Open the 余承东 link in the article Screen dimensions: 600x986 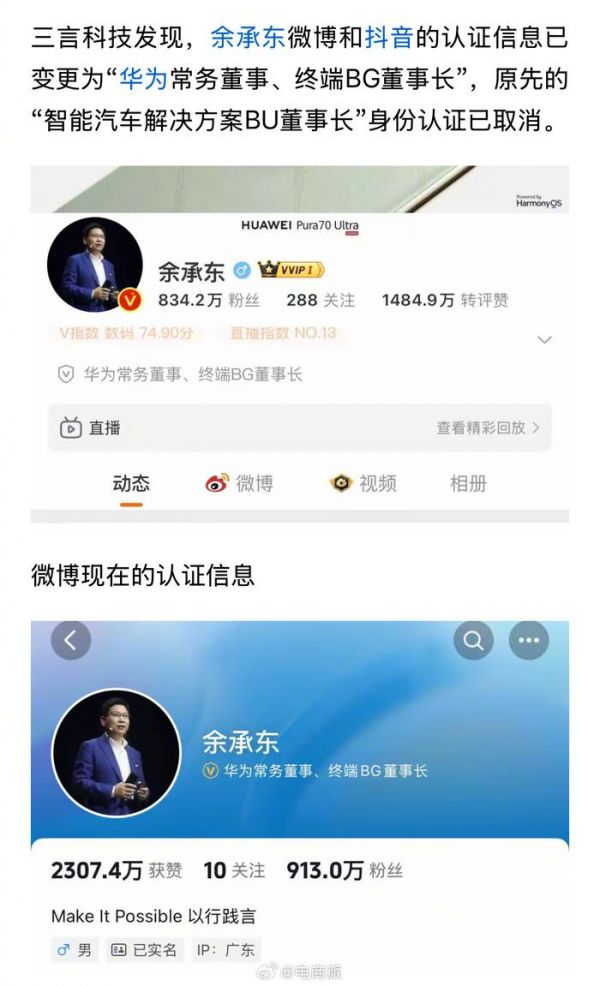point(247,39)
